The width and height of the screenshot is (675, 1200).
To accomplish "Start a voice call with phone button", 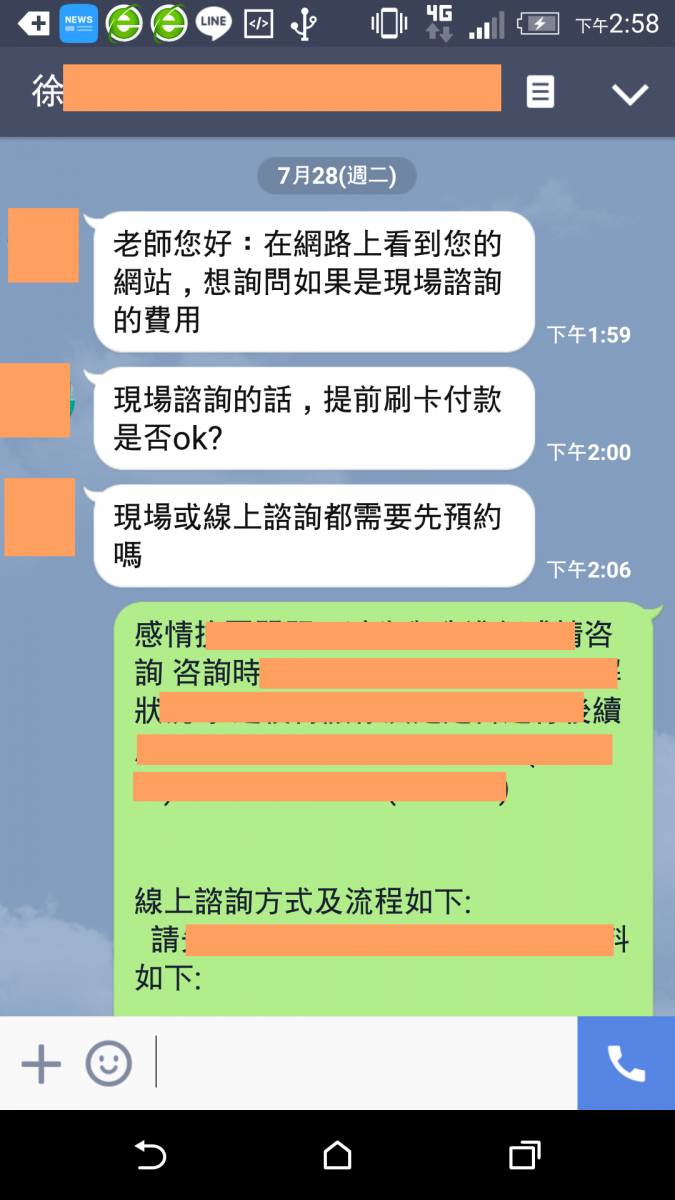I will 626,1064.
